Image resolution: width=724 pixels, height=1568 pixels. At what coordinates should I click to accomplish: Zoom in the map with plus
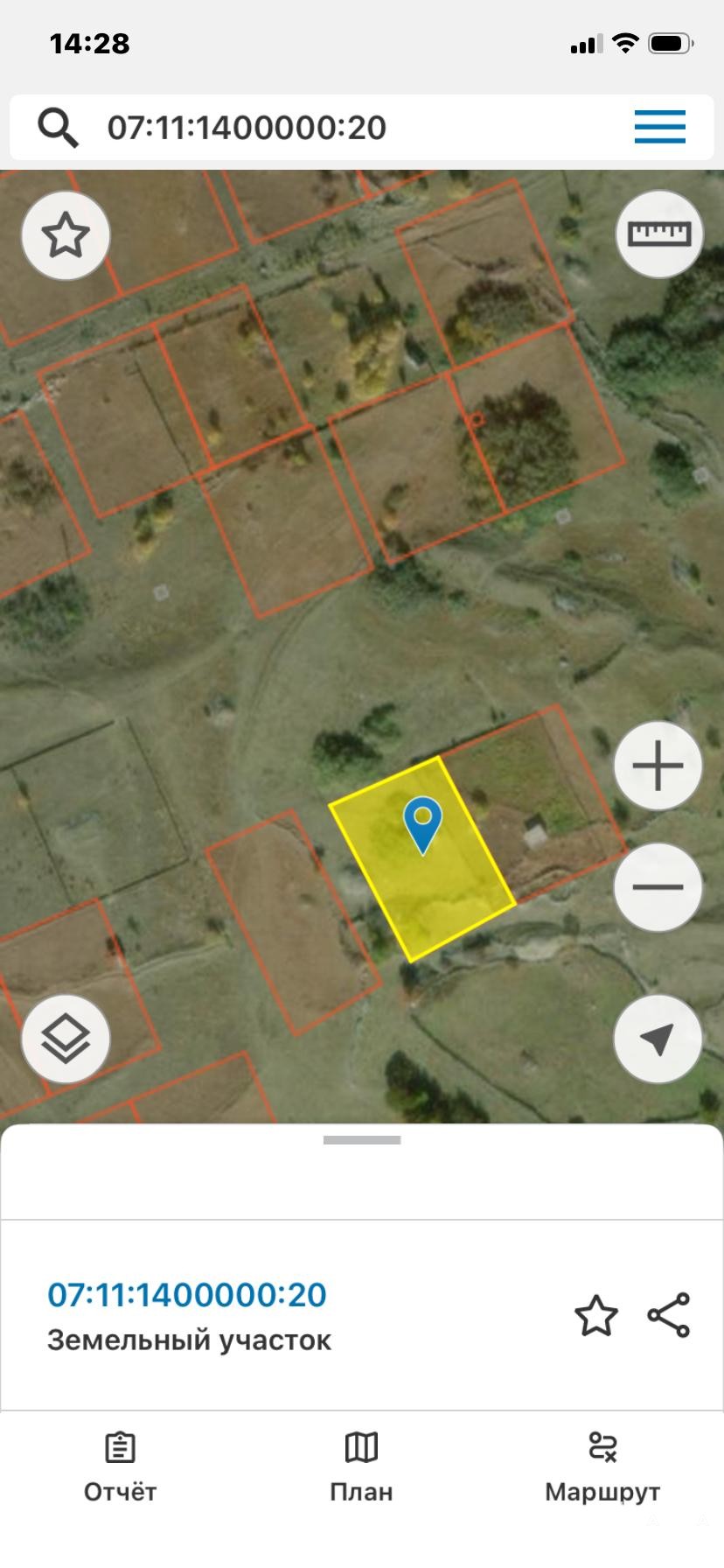[x=658, y=766]
